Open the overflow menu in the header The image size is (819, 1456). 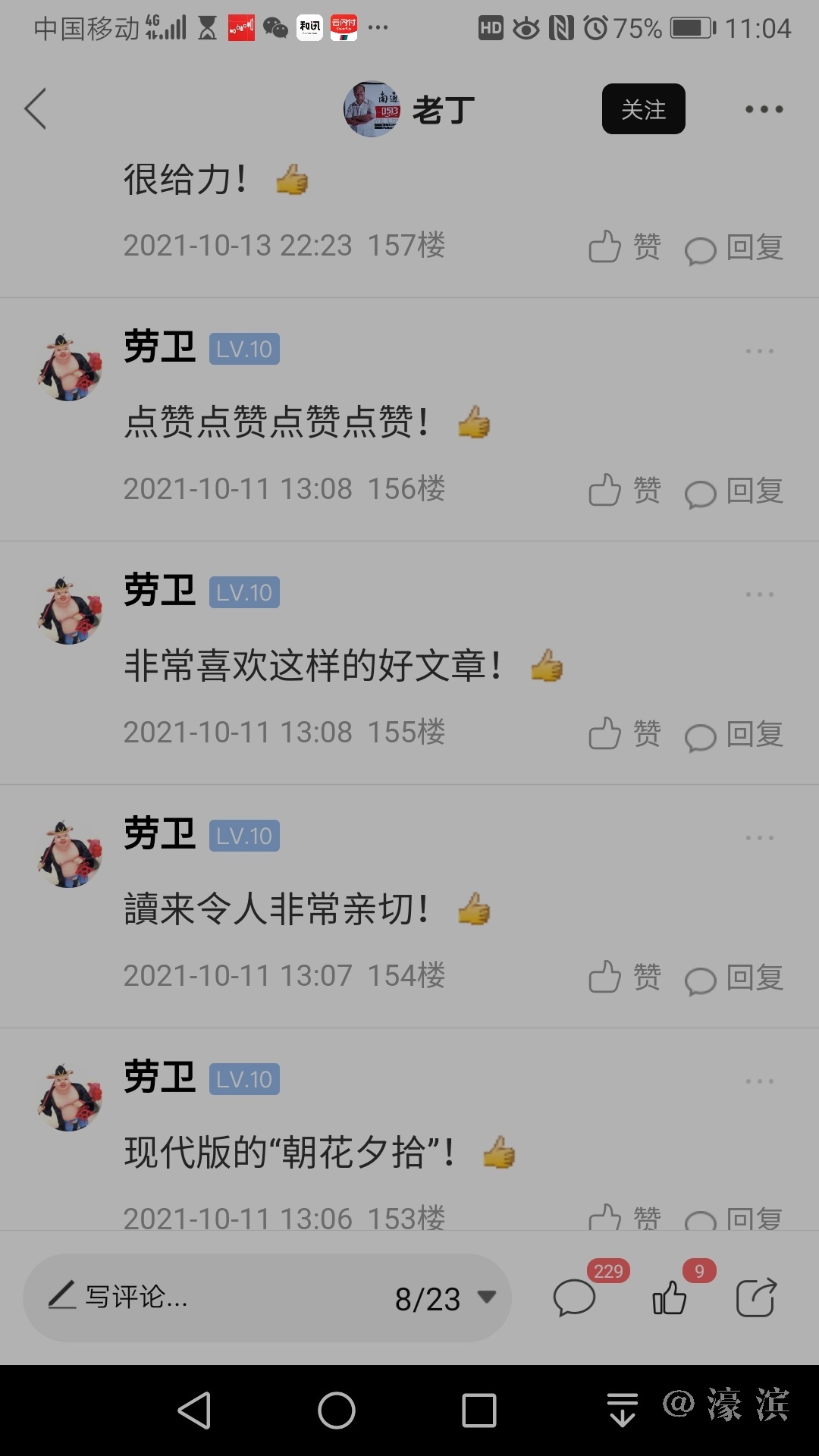(x=763, y=109)
